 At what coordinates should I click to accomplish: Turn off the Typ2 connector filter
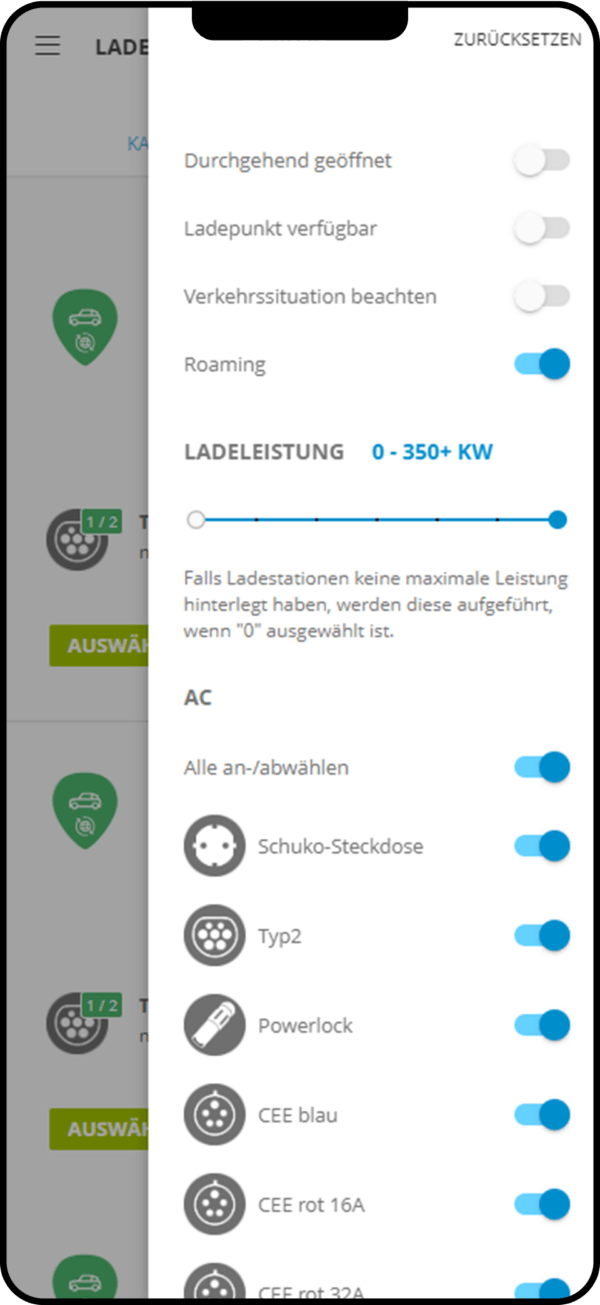542,936
